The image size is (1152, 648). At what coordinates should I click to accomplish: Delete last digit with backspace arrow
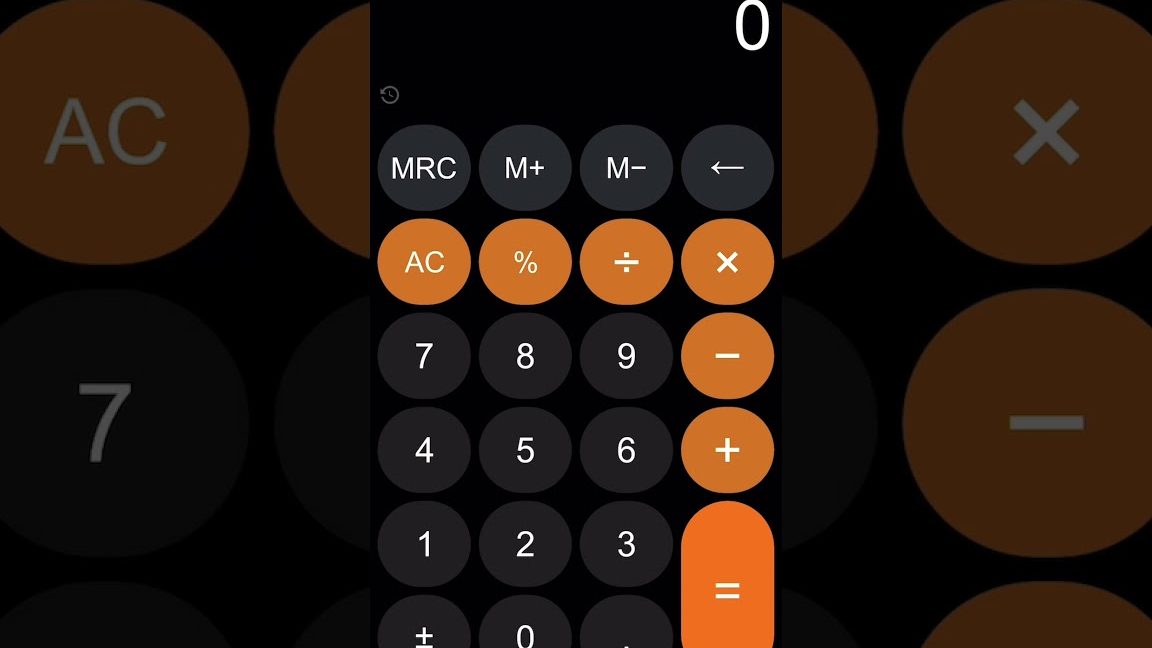pyautogui.click(x=727, y=168)
